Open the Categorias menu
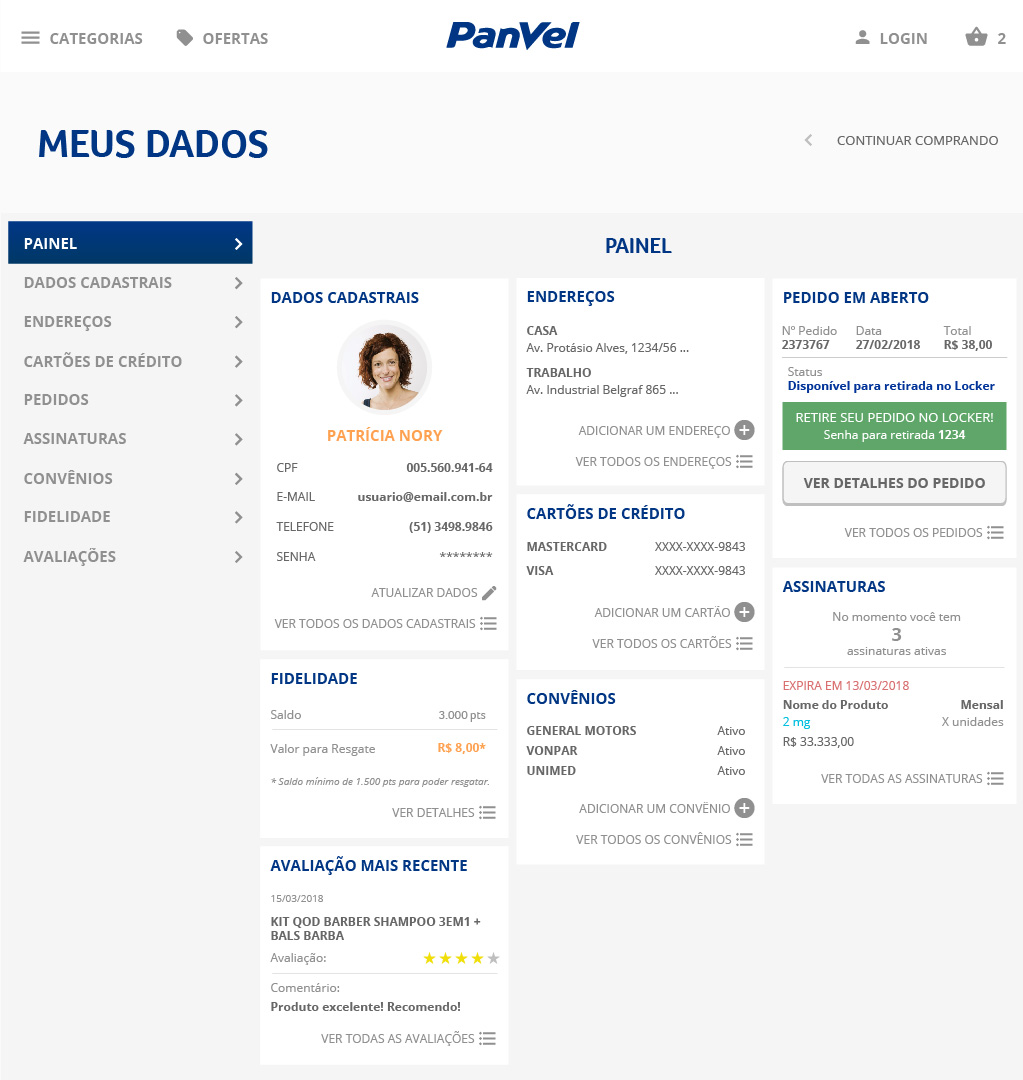Viewport: 1023px width, 1080px height. (82, 38)
